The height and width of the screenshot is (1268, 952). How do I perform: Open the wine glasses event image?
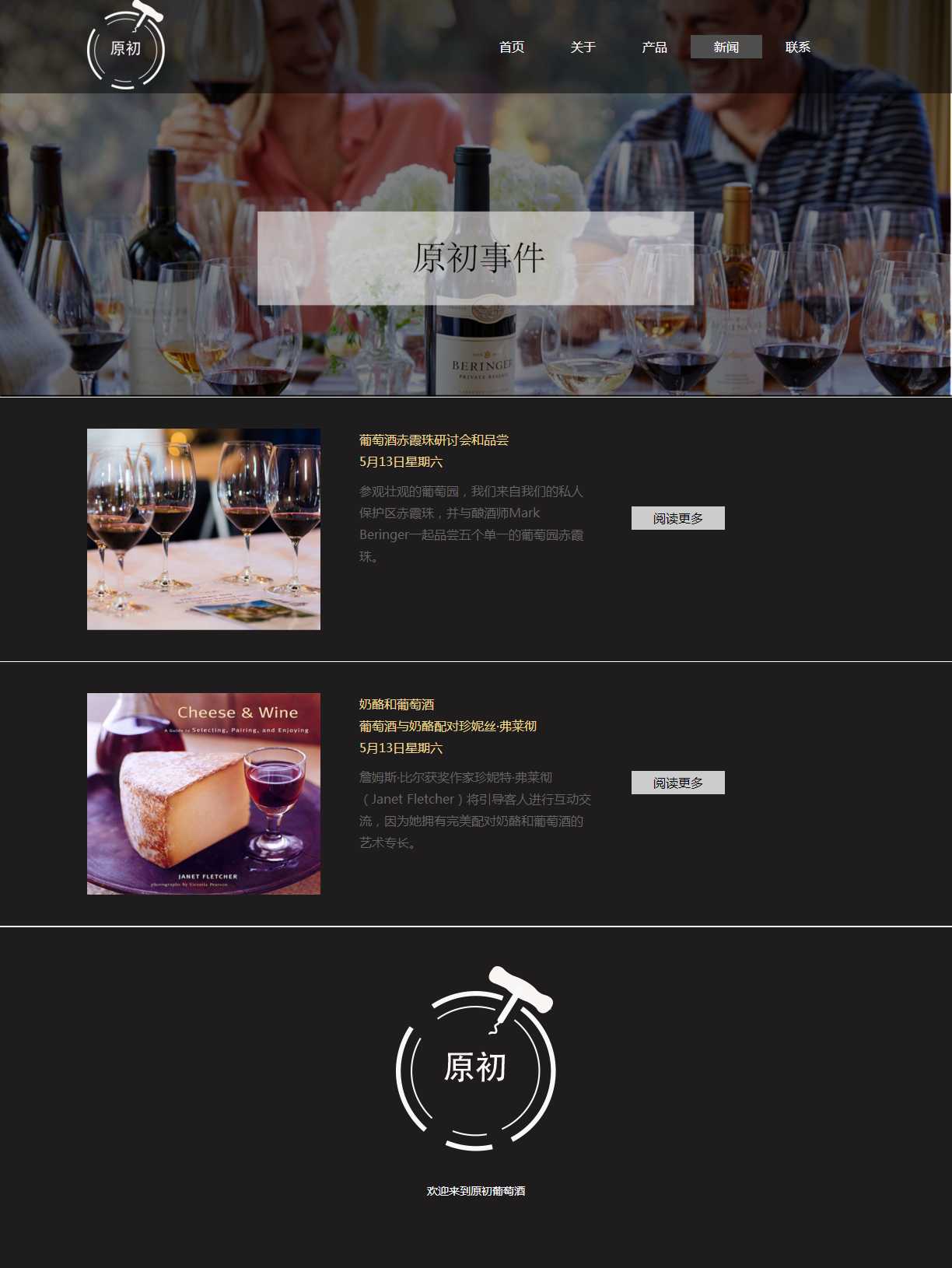click(x=204, y=529)
